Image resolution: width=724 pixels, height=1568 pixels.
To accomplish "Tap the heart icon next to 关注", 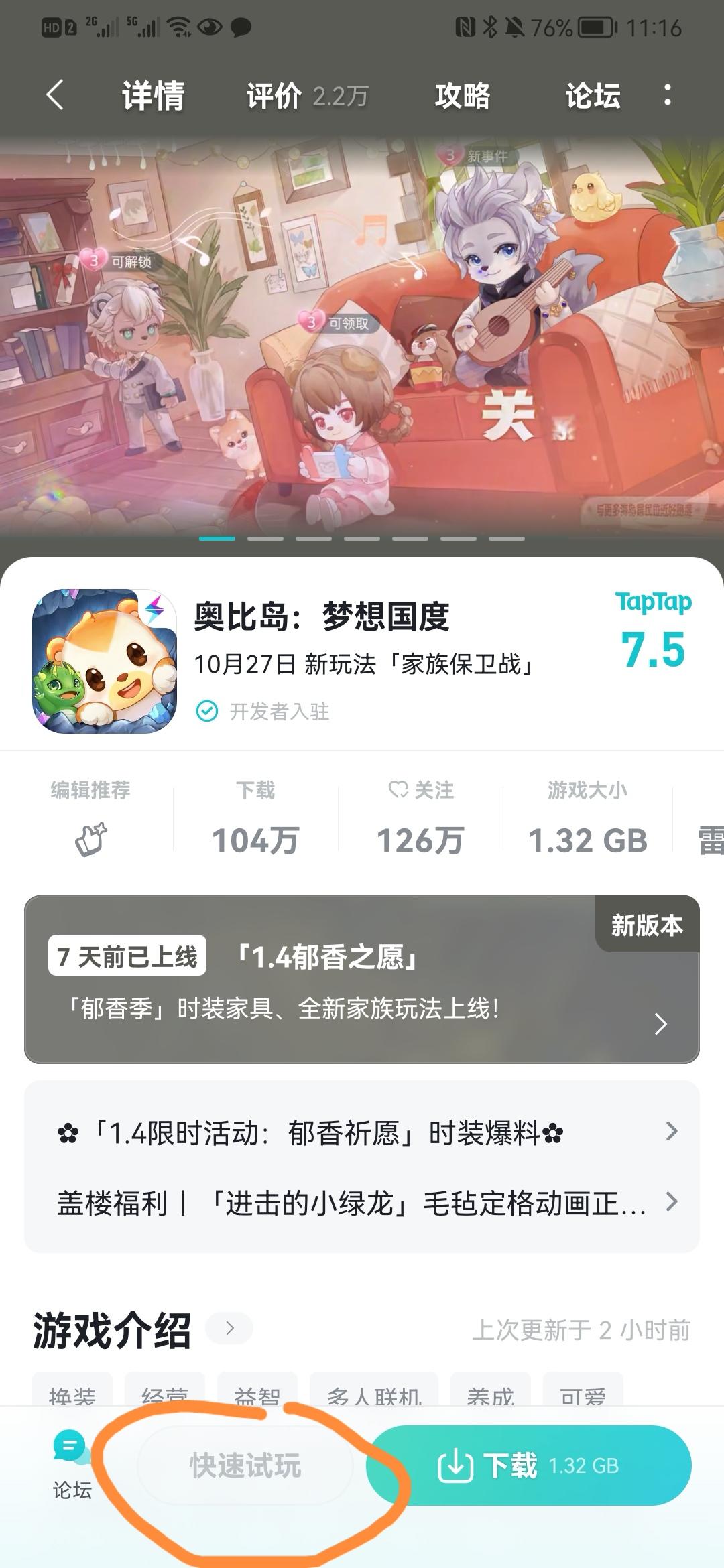I will coord(397,791).
